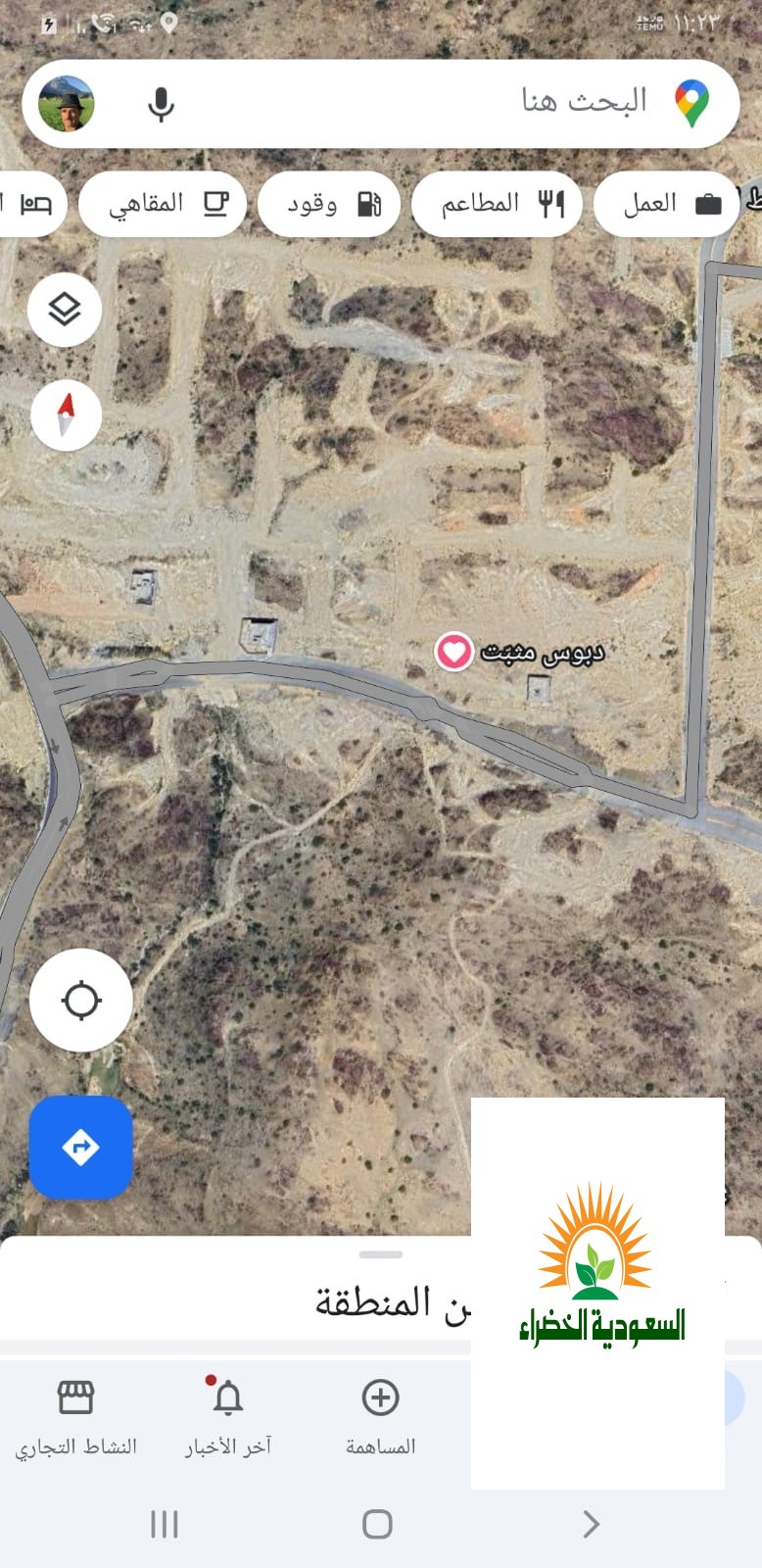Open recent apps from the navigation bar
The width and height of the screenshot is (762, 1568).
point(164,1524)
